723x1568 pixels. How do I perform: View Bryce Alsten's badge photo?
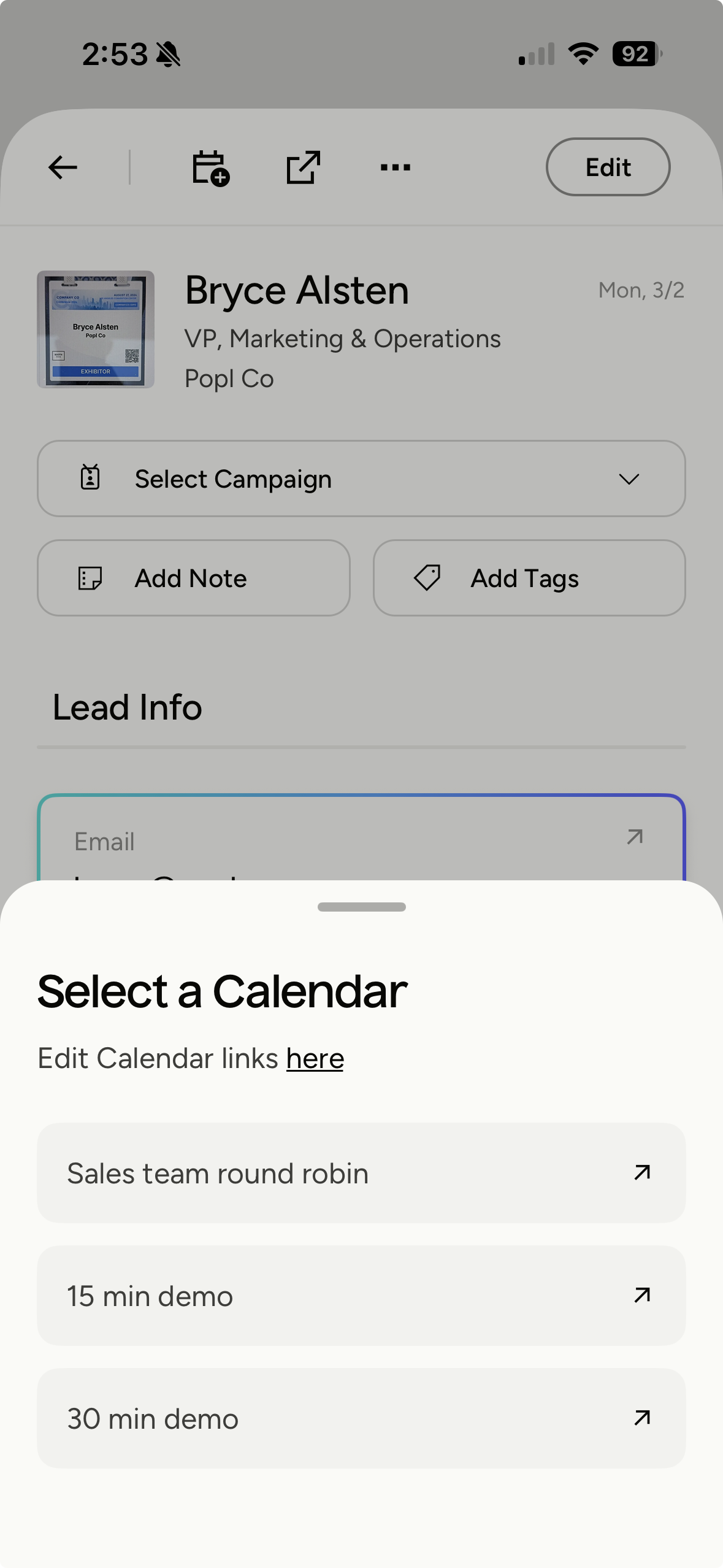point(96,329)
